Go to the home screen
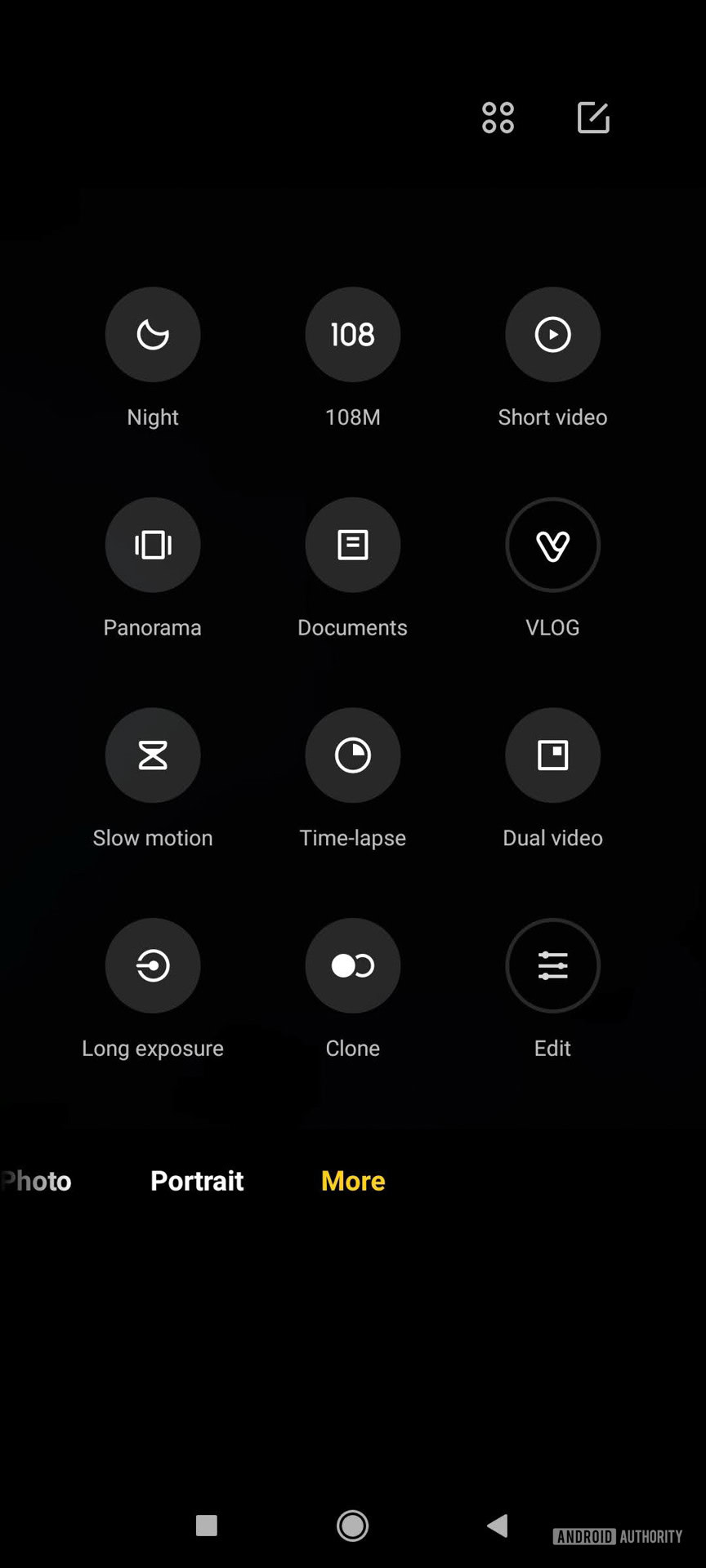This screenshot has height=1568, width=706. (x=353, y=1525)
